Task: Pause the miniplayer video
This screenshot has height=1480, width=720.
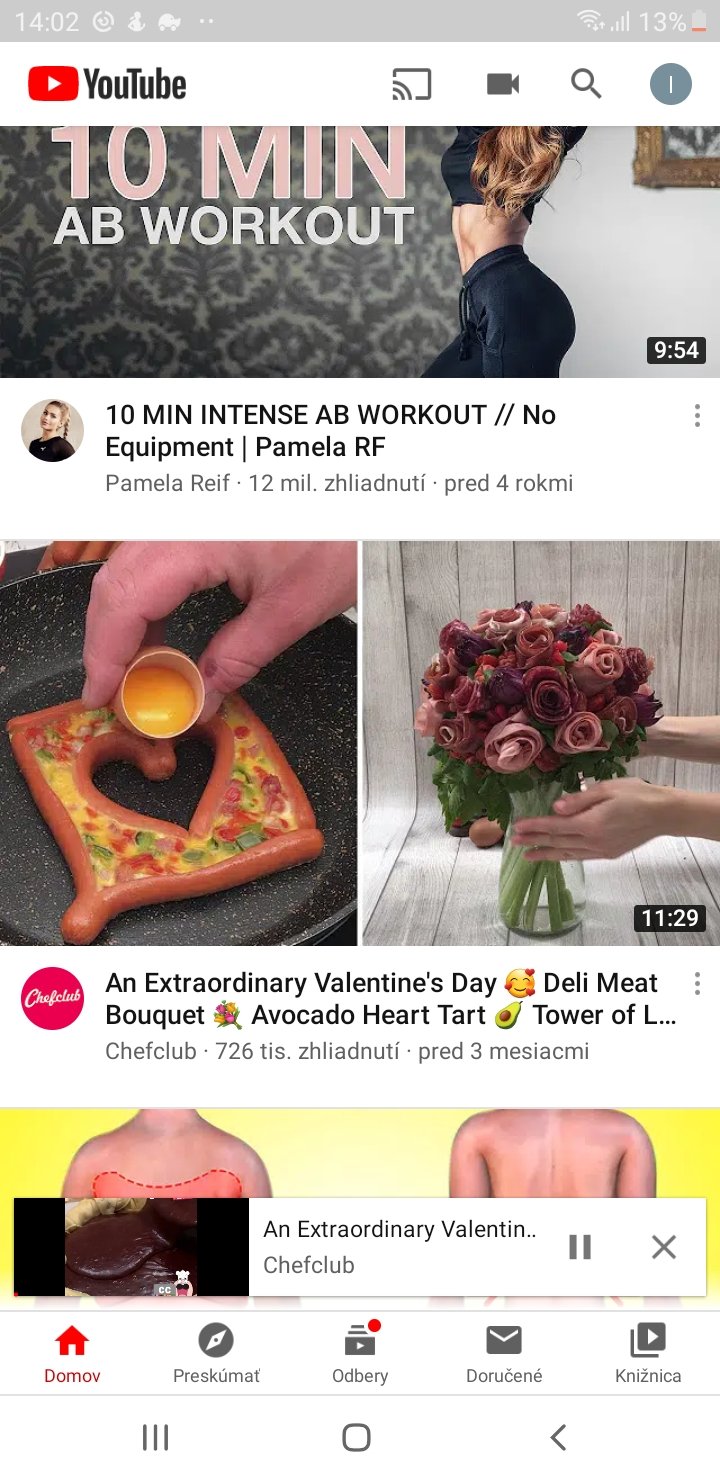Action: [580, 1247]
